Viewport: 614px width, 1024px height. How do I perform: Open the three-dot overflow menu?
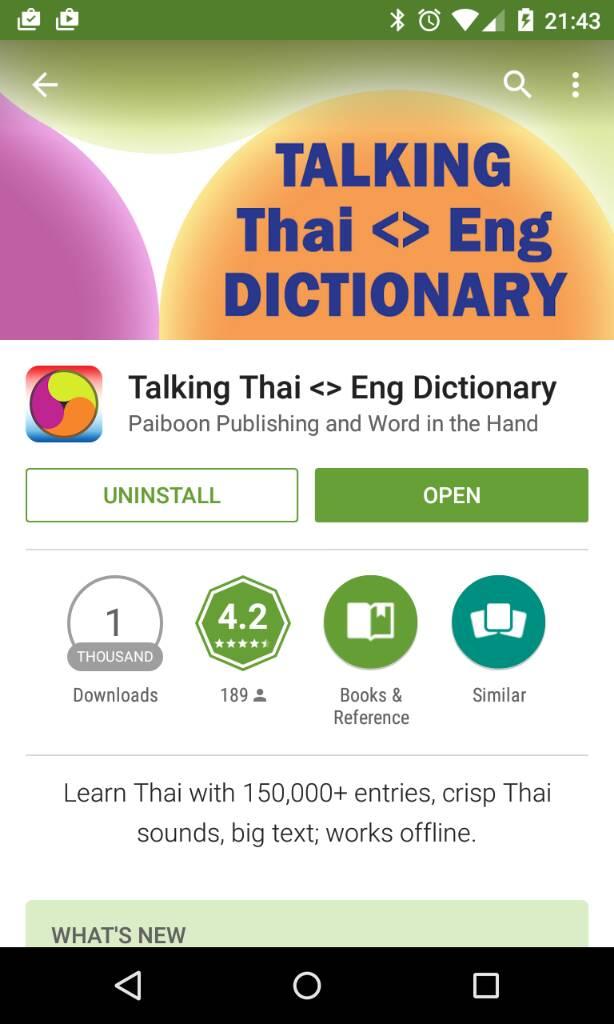coord(575,85)
